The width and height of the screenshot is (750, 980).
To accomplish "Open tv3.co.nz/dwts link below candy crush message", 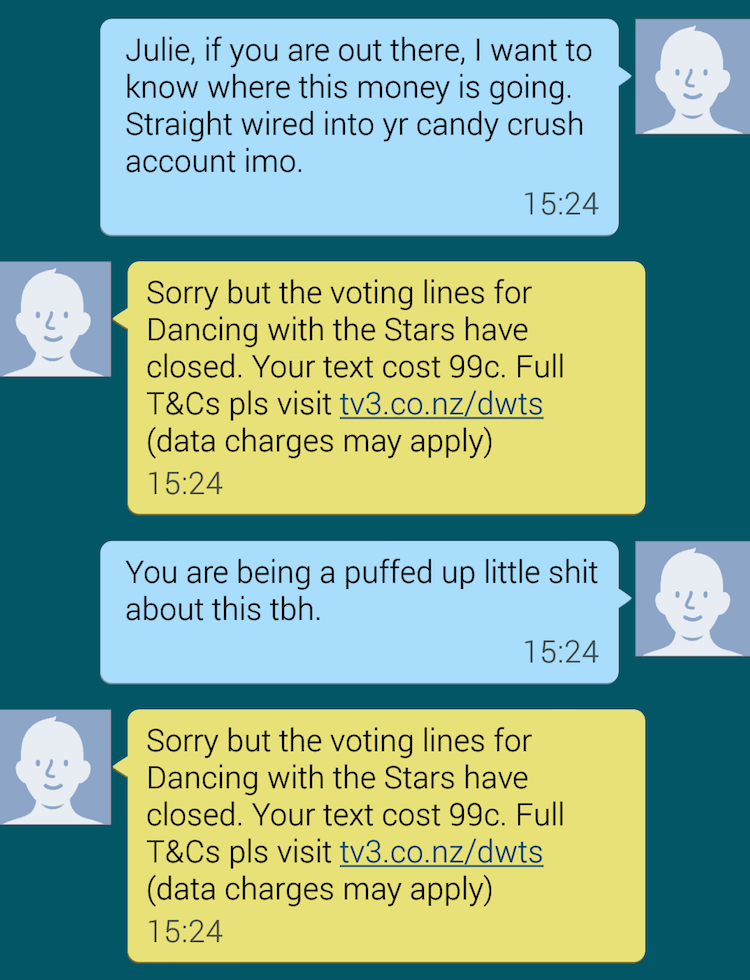I will [x=441, y=405].
